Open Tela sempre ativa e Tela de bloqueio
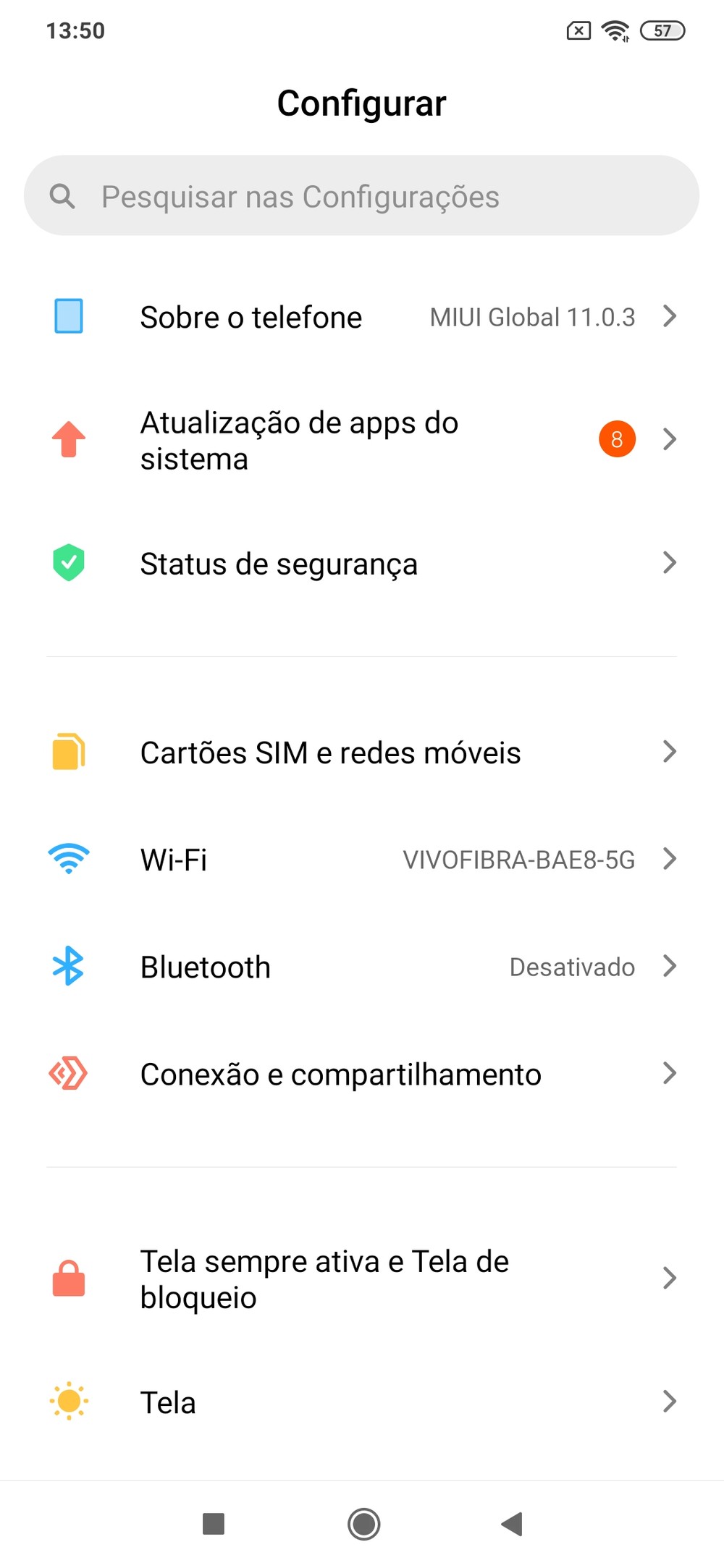Image resolution: width=724 pixels, height=1568 pixels. [x=361, y=1279]
